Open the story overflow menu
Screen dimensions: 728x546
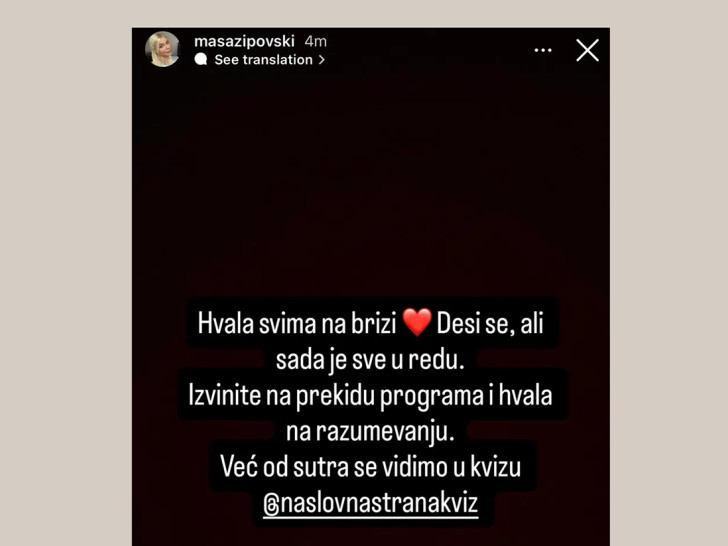click(x=543, y=50)
